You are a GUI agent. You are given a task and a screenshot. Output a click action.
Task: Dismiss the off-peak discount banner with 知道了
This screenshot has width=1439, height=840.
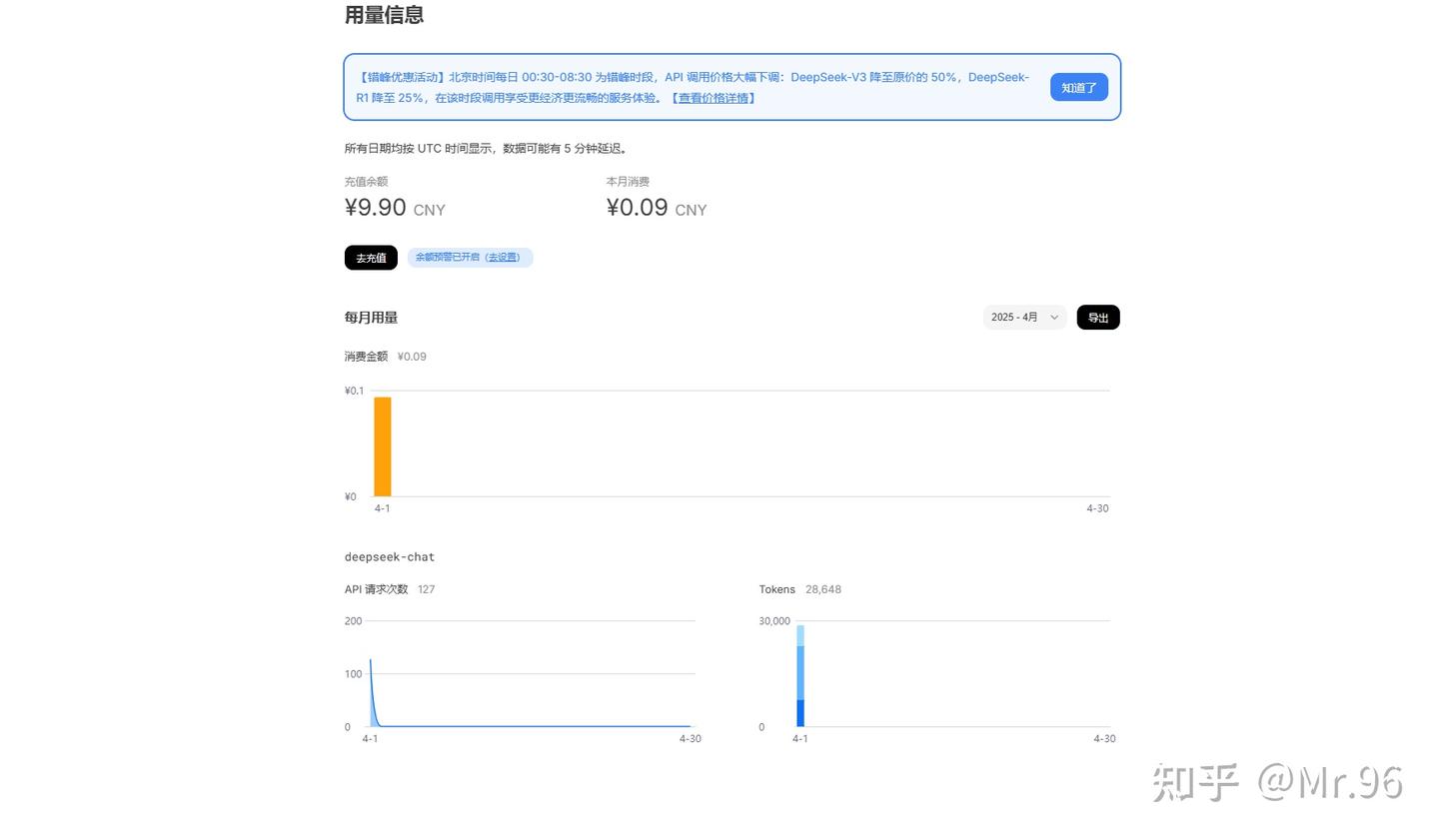coord(1078,88)
